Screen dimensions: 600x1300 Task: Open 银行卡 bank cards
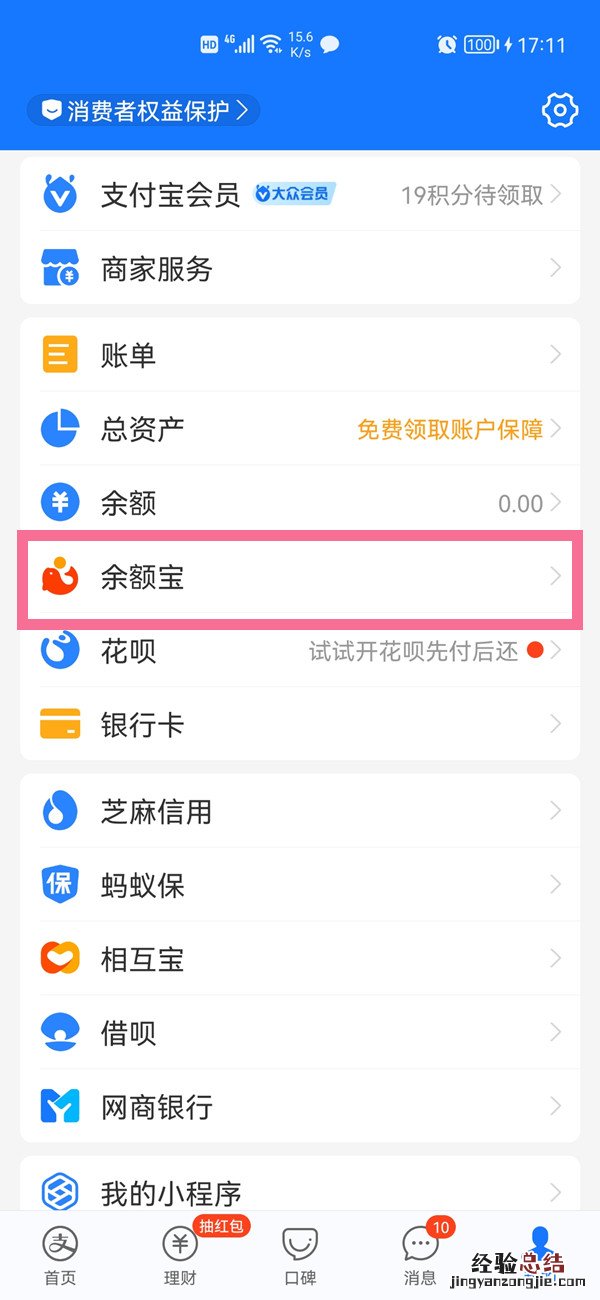300,724
